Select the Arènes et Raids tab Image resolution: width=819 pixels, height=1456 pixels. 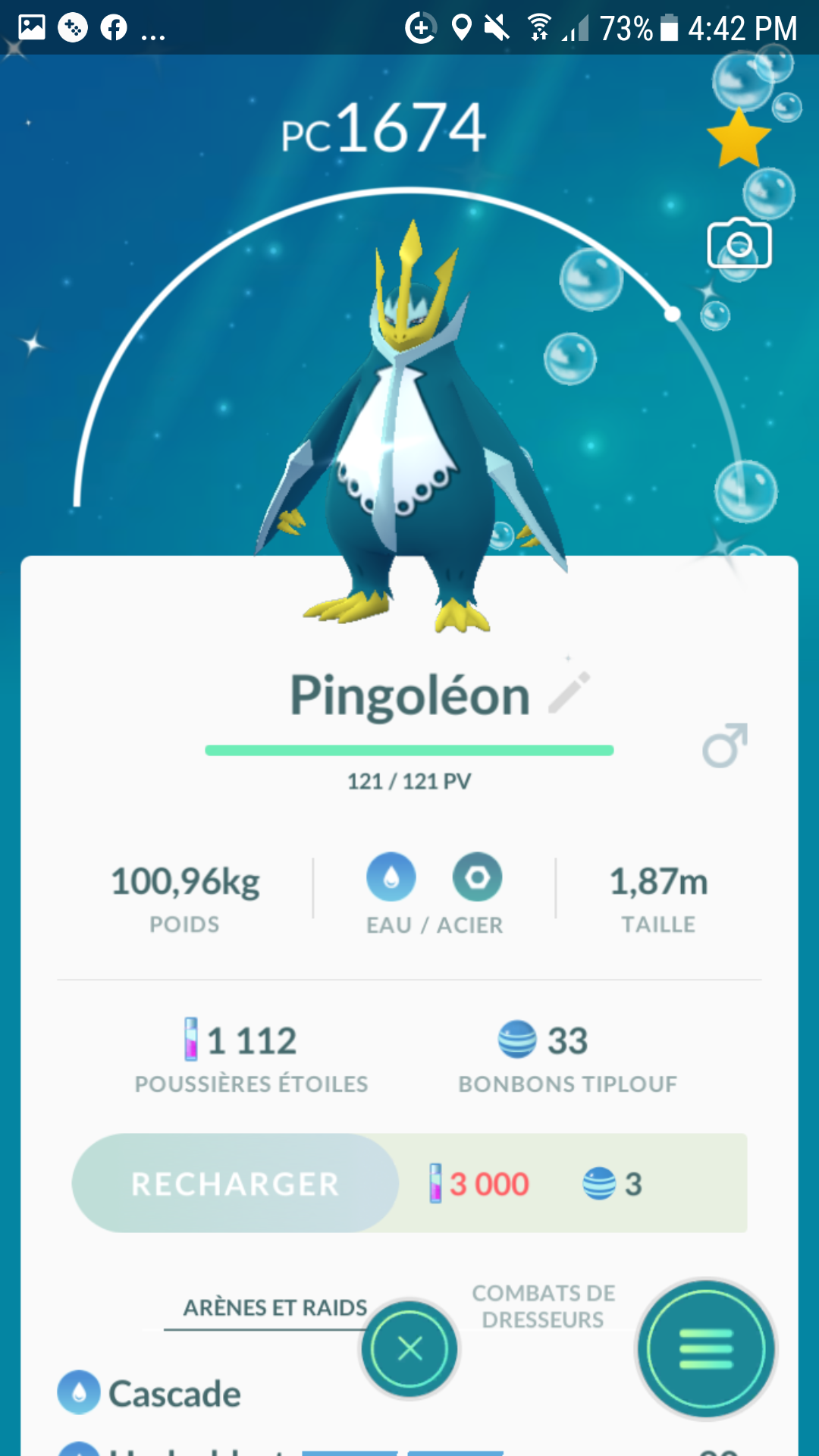point(275,1307)
